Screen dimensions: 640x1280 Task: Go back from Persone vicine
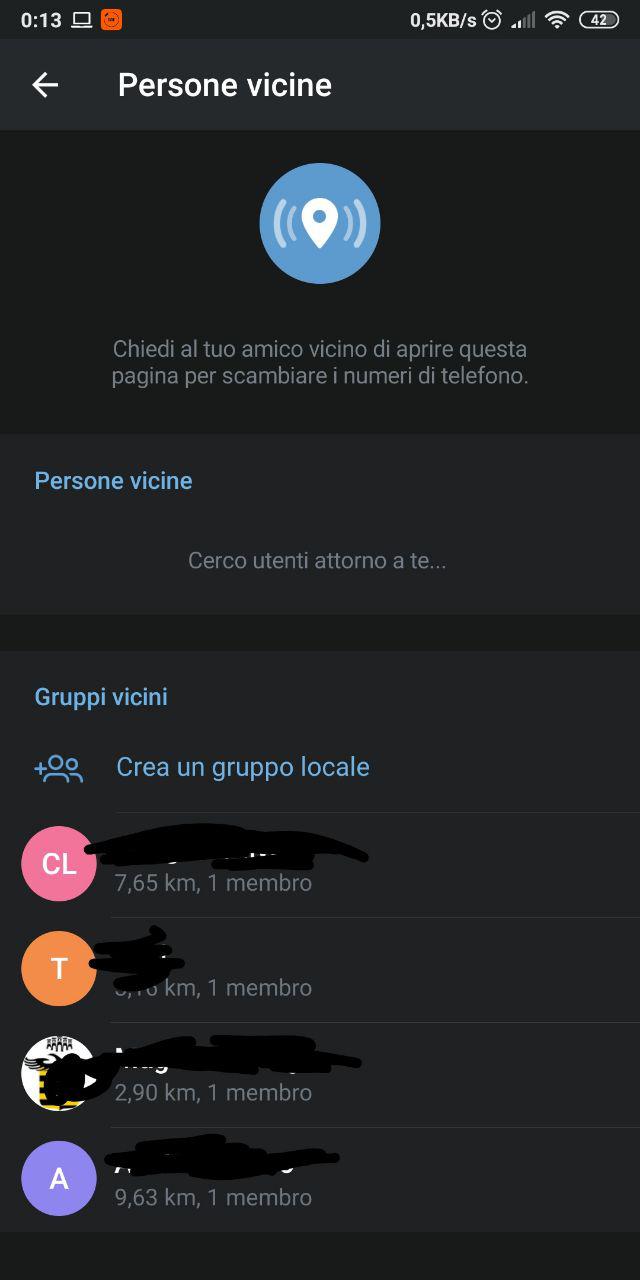click(x=45, y=85)
